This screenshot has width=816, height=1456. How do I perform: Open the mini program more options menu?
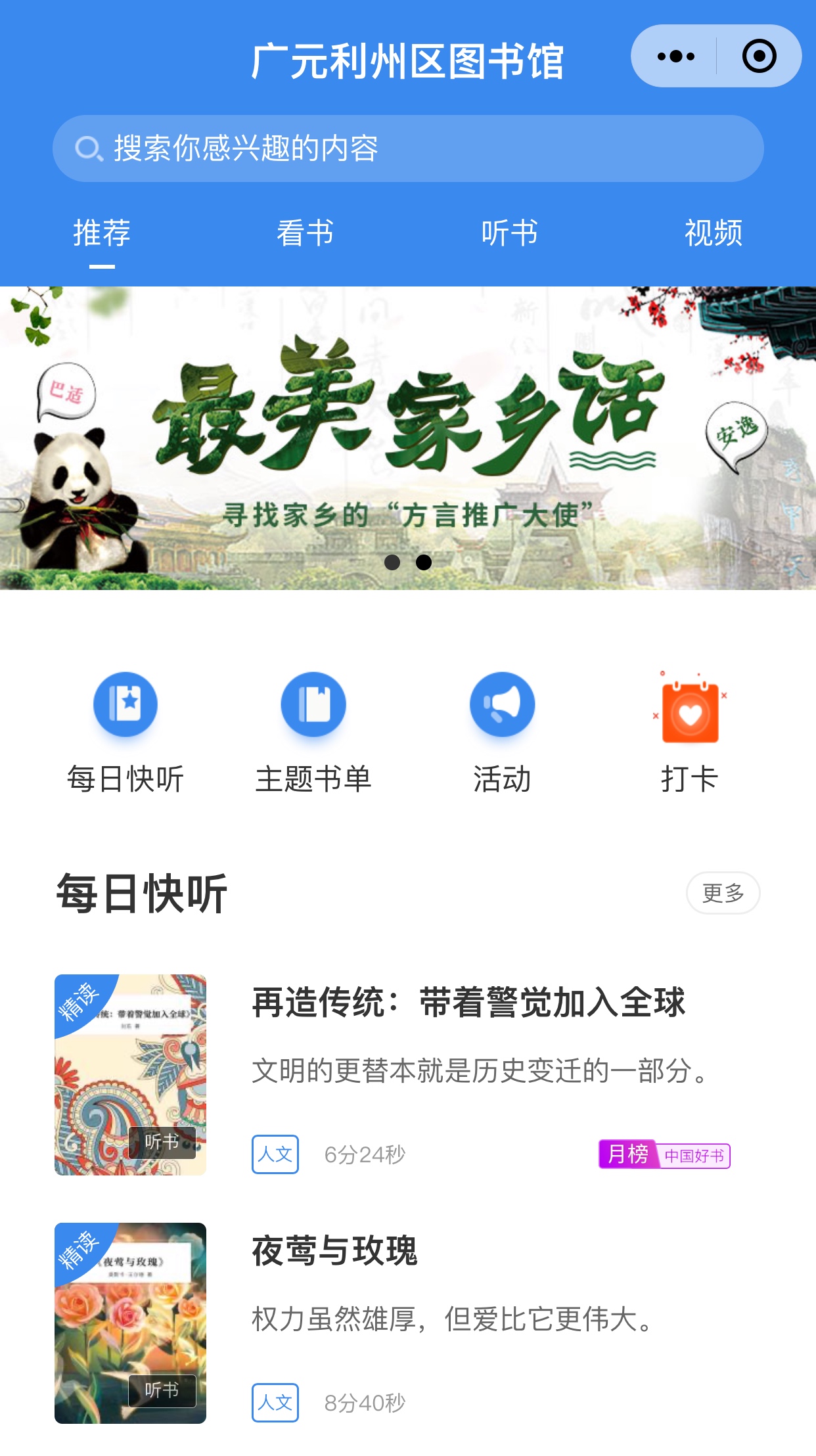pos(675,57)
